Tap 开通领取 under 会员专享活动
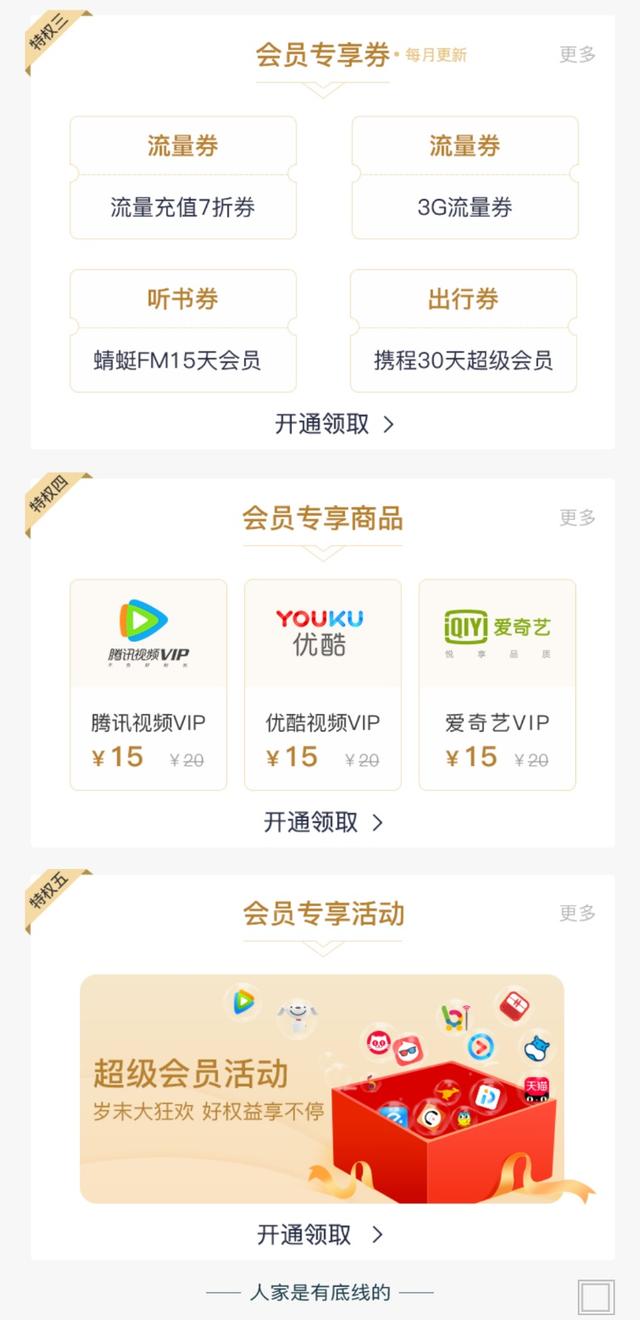The width and height of the screenshot is (640, 1320). (320, 1235)
